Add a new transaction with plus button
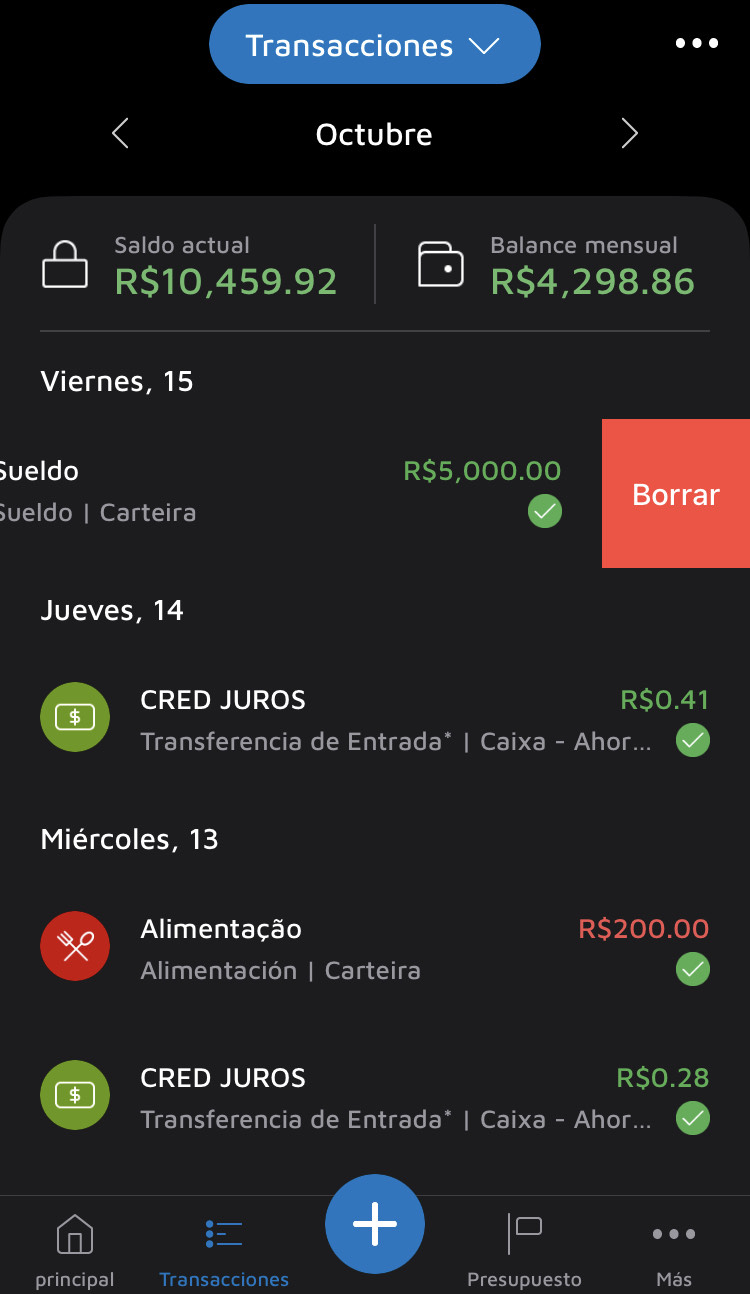750x1294 pixels. click(x=375, y=1224)
